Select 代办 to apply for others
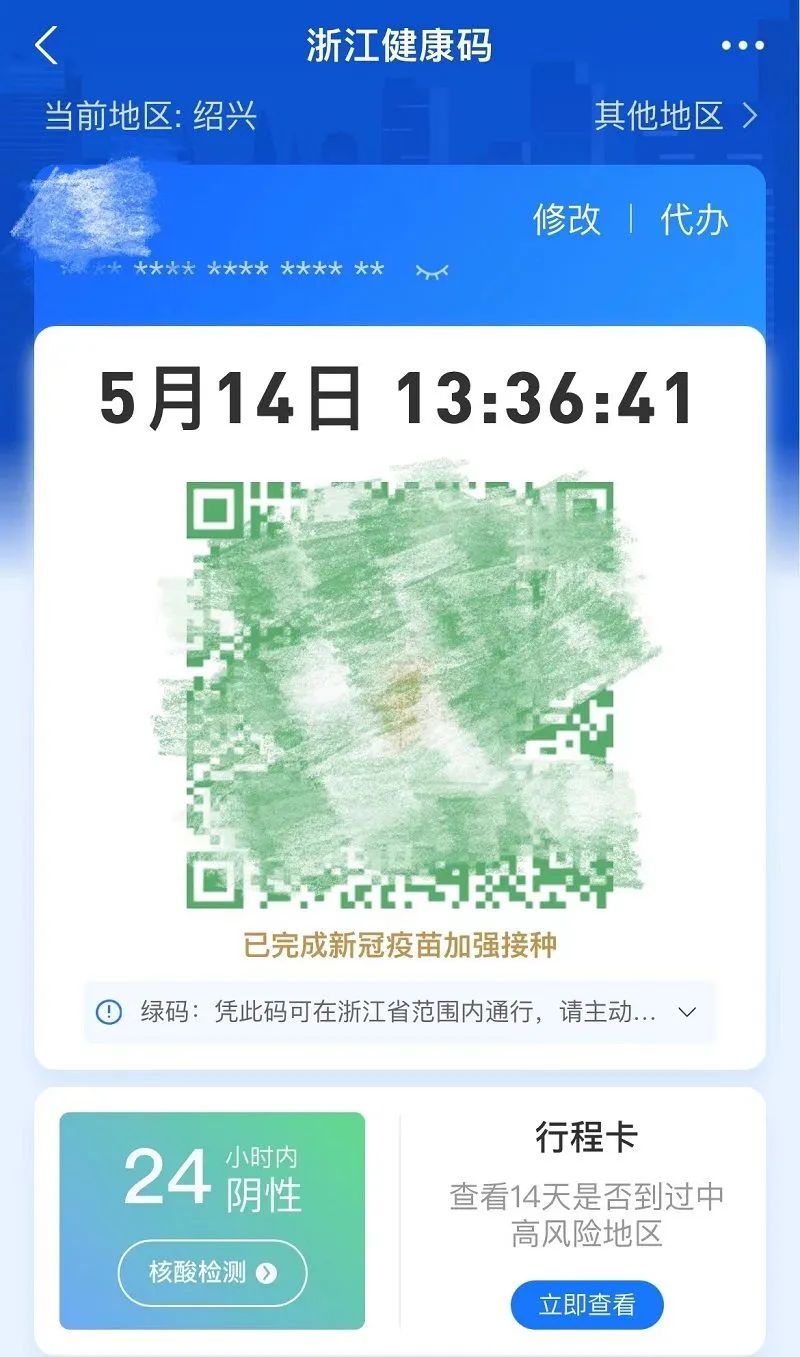This screenshot has height=1357, width=800. coord(694,219)
